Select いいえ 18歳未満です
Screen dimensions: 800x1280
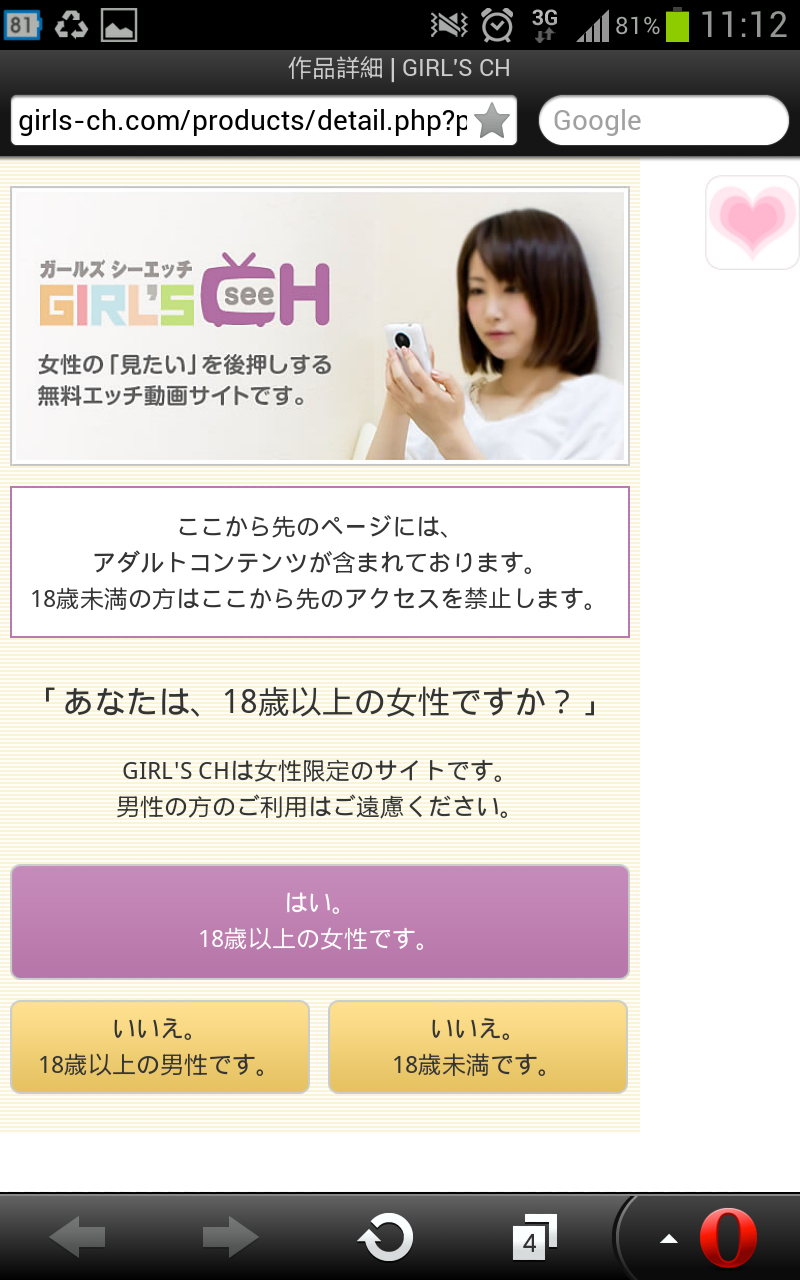click(477, 1047)
